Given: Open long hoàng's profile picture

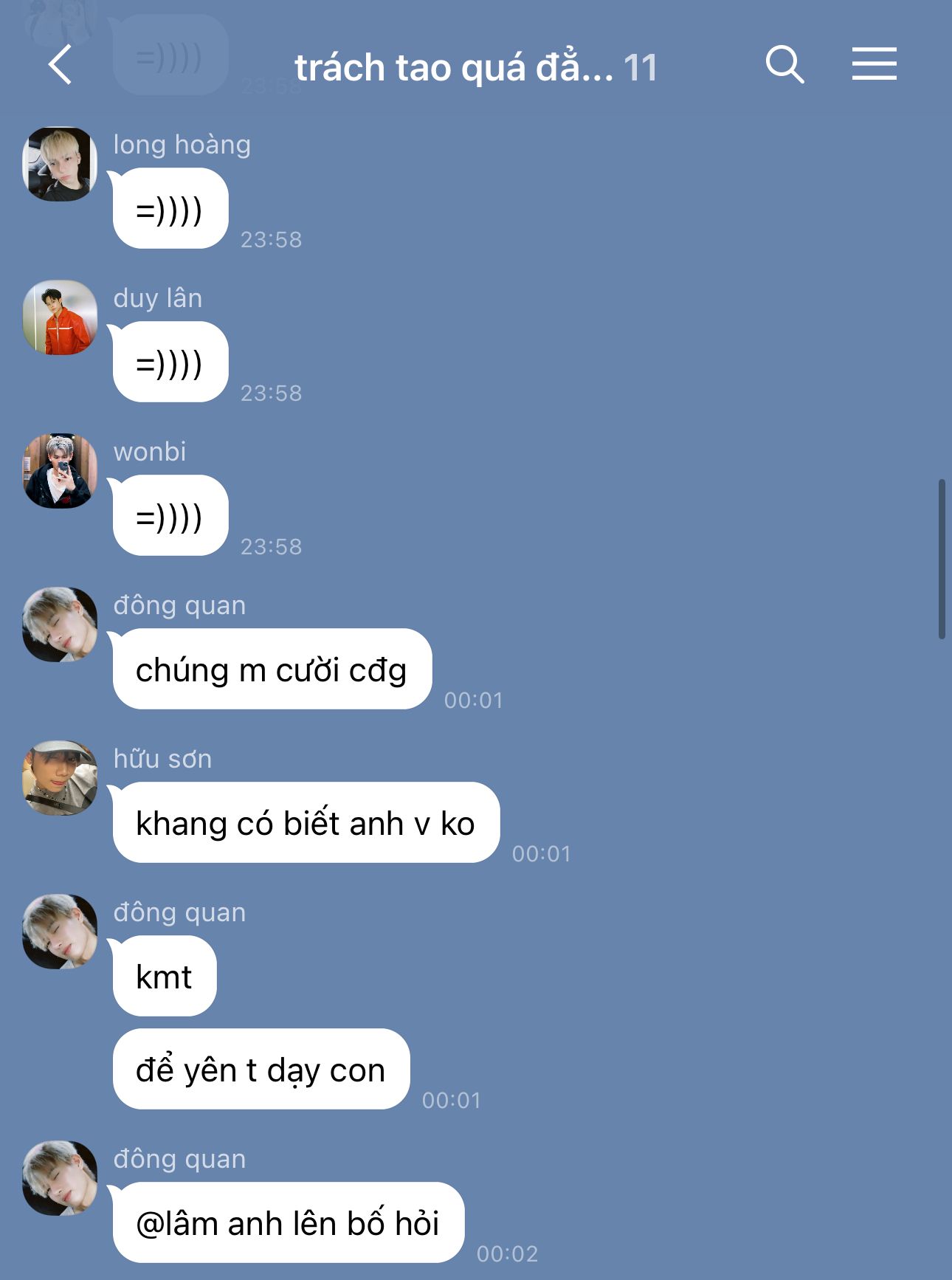Looking at the screenshot, I should click(61, 165).
